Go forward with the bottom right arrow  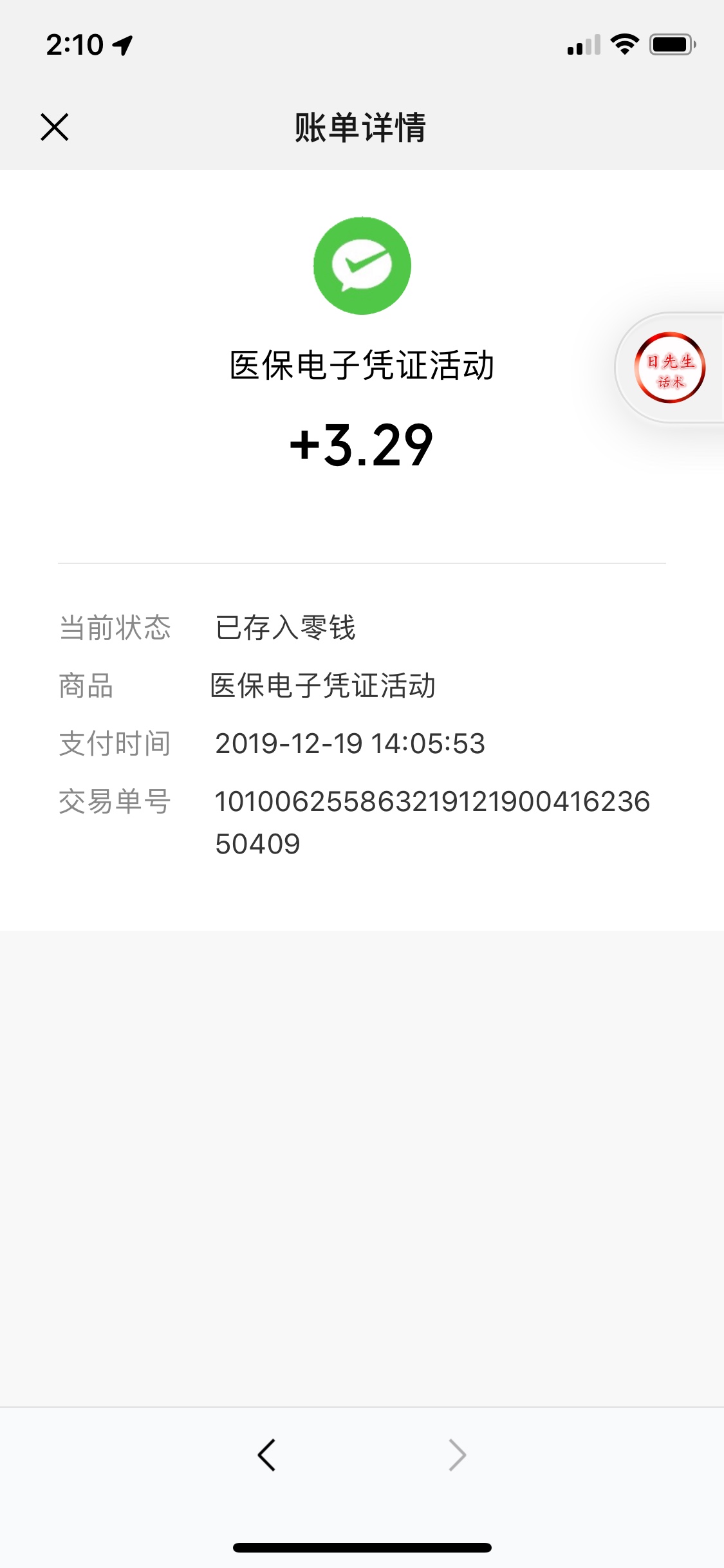[x=457, y=1455]
